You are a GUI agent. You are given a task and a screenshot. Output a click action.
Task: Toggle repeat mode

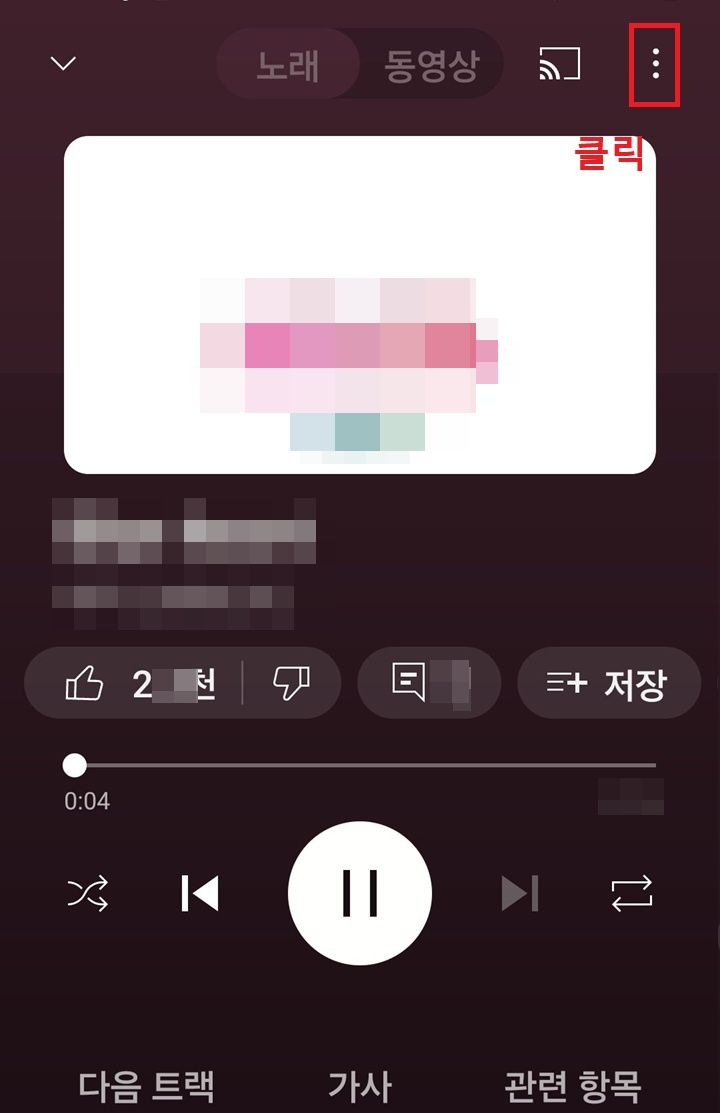pyautogui.click(x=633, y=894)
